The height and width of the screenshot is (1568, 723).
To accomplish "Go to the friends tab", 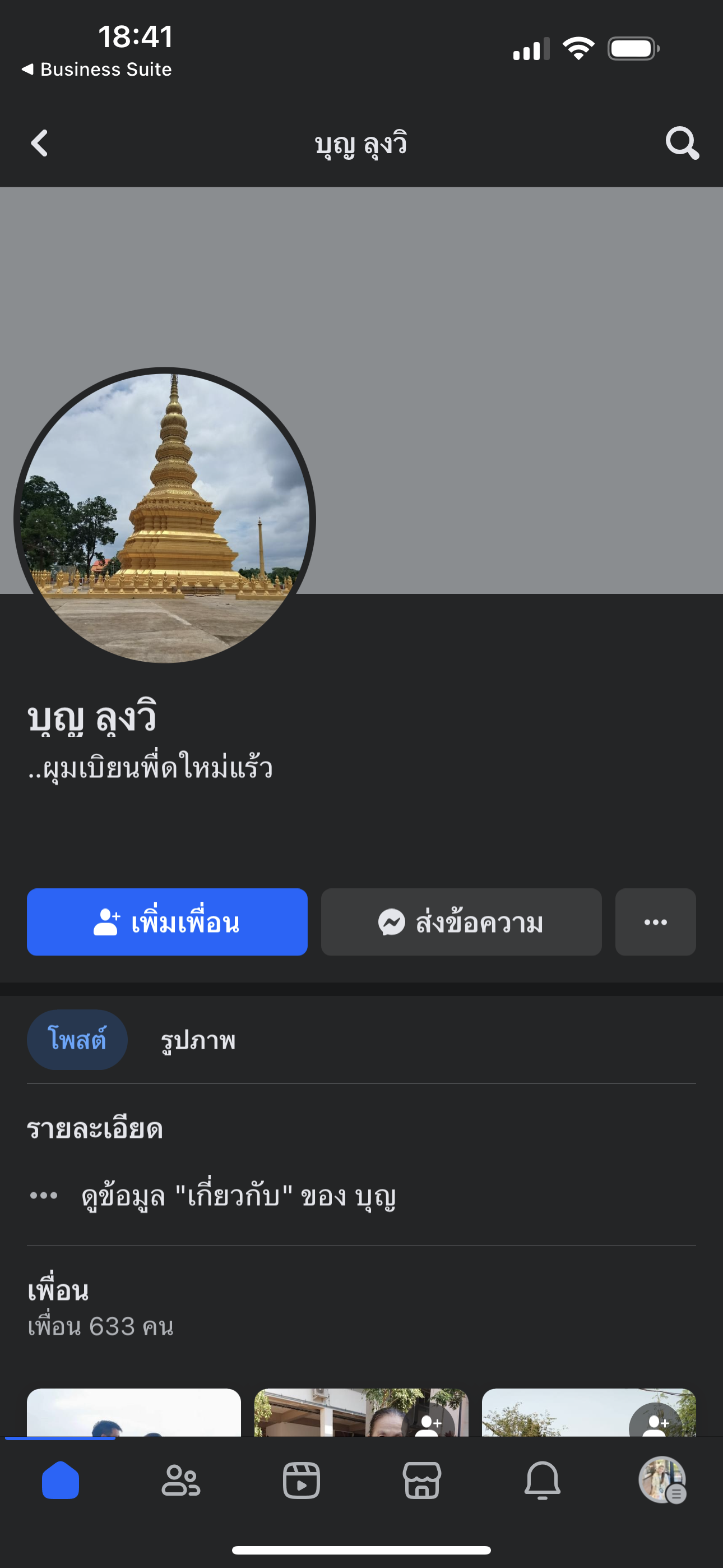I will point(180,1481).
